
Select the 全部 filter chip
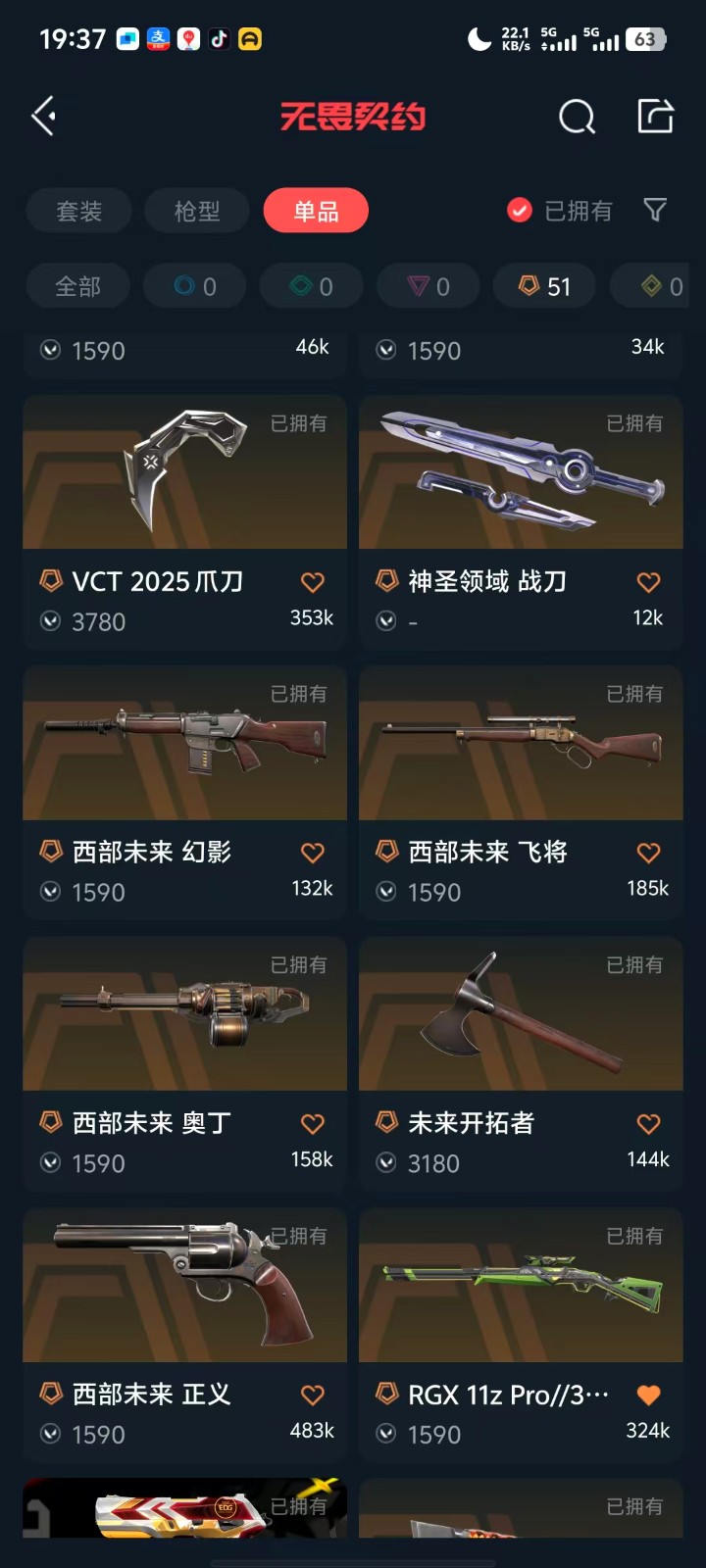point(77,286)
